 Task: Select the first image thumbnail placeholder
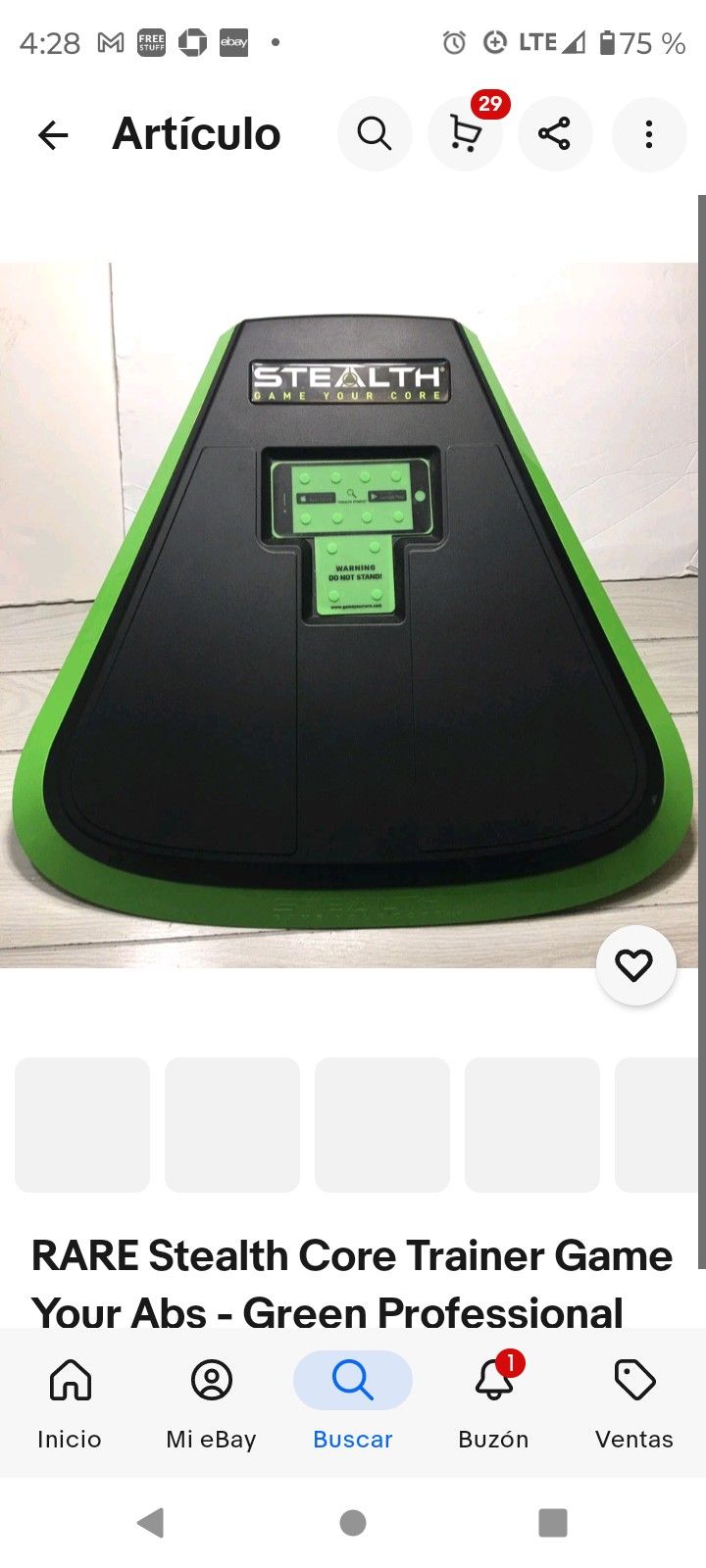81,1124
